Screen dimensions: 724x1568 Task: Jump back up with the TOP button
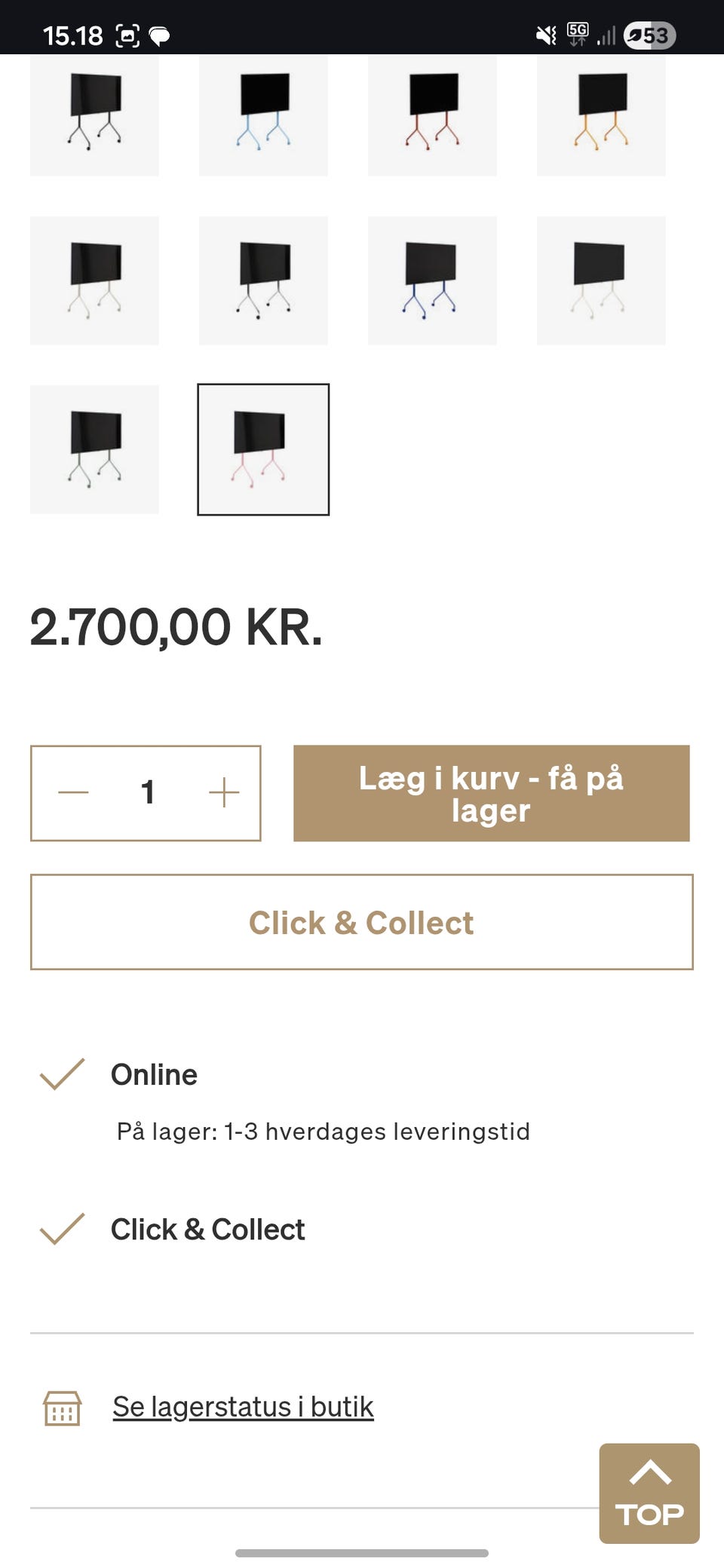(649, 1493)
